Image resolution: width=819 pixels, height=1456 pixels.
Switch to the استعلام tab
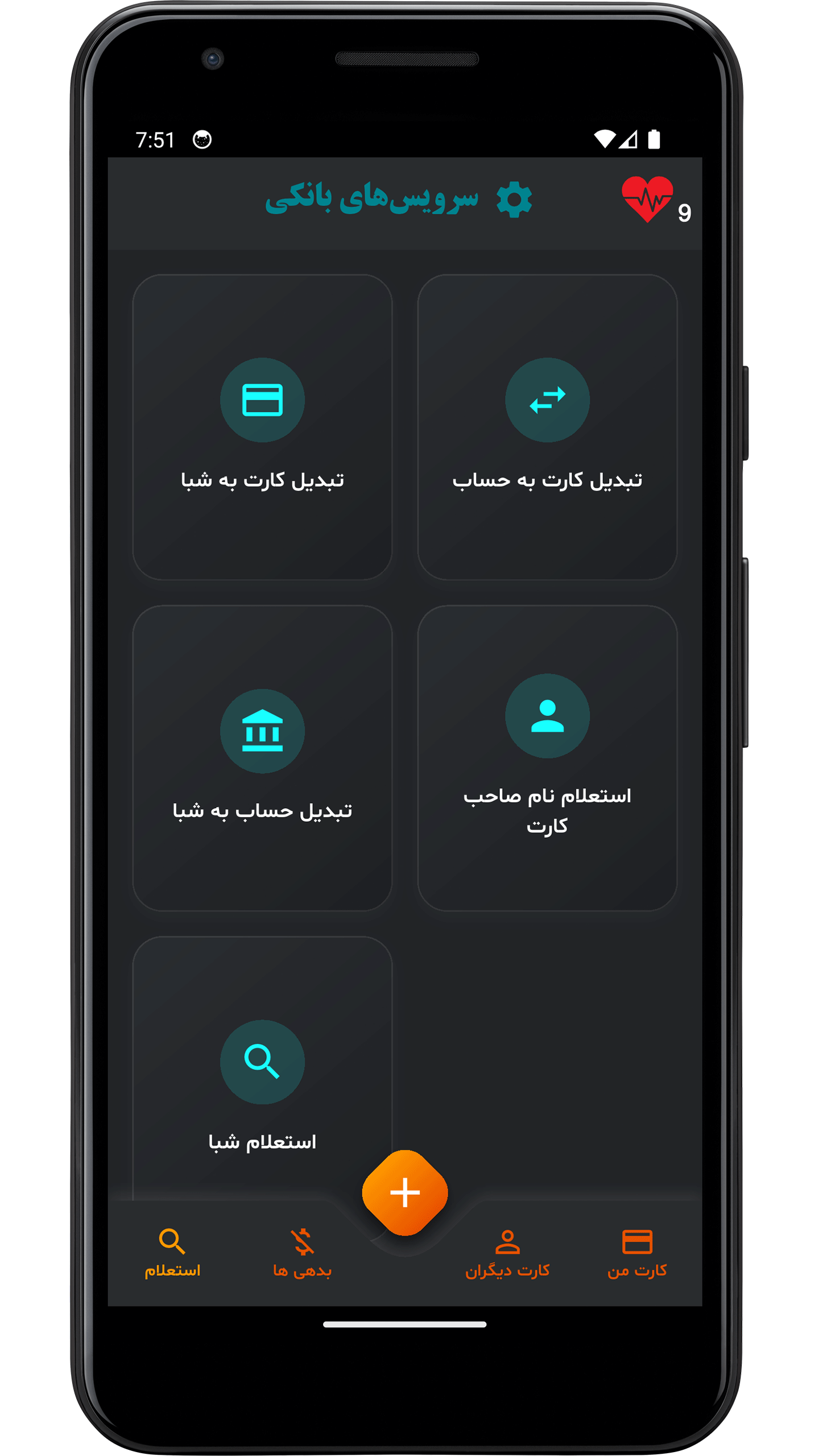pos(172,1253)
